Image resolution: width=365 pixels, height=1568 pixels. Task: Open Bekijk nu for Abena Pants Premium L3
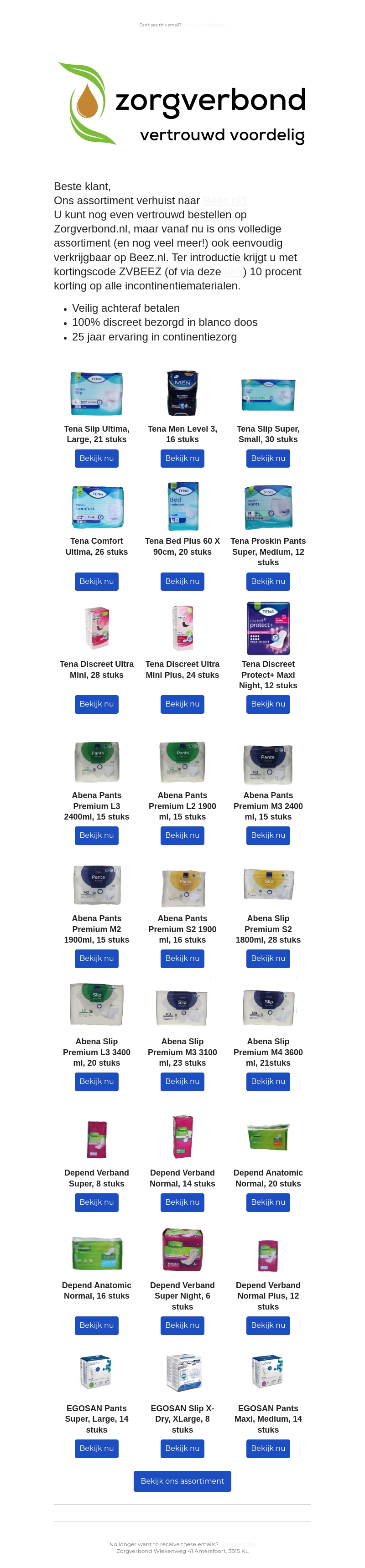tap(96, 835)
